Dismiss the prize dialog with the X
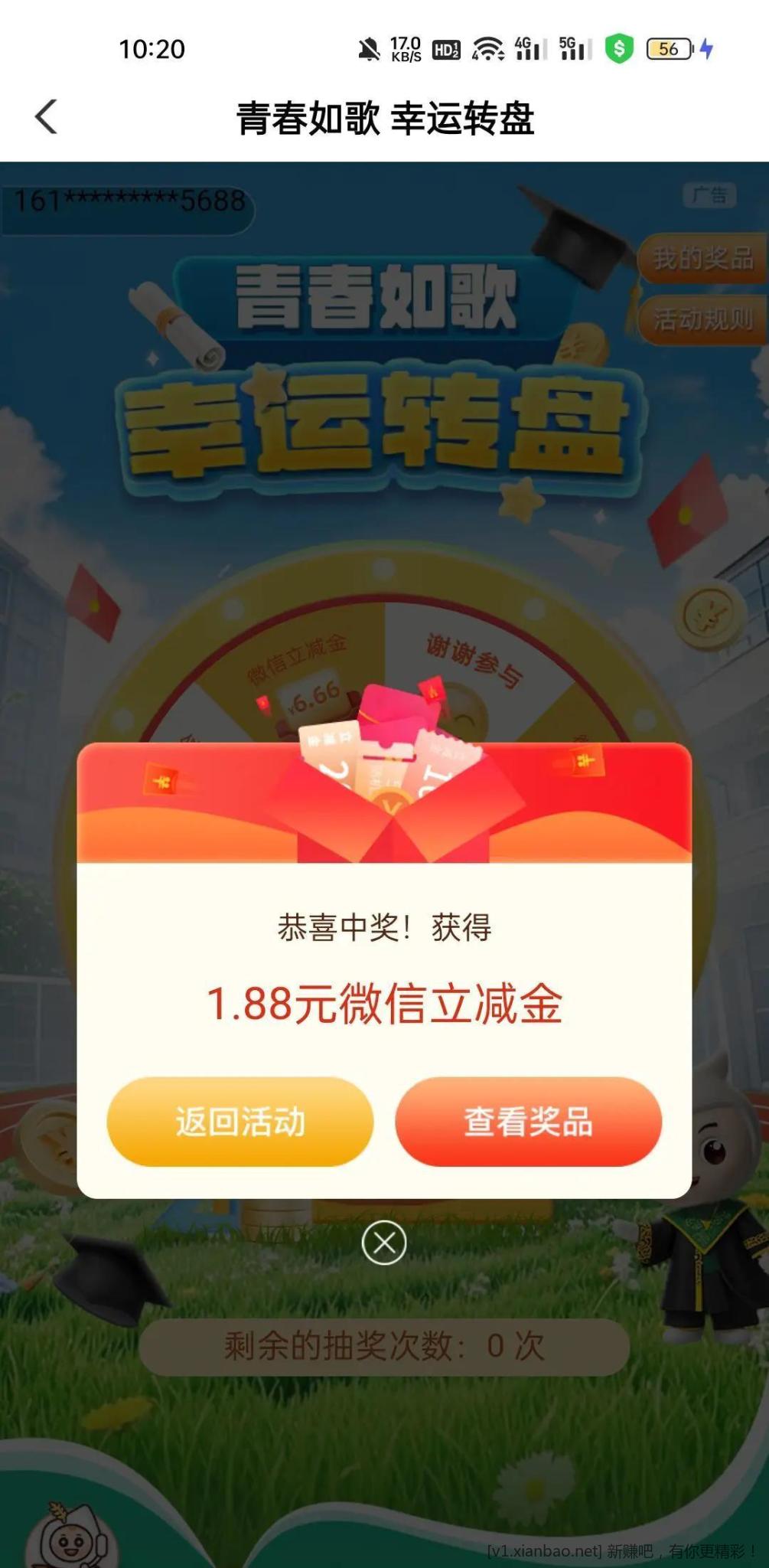 pos(384,1243)
